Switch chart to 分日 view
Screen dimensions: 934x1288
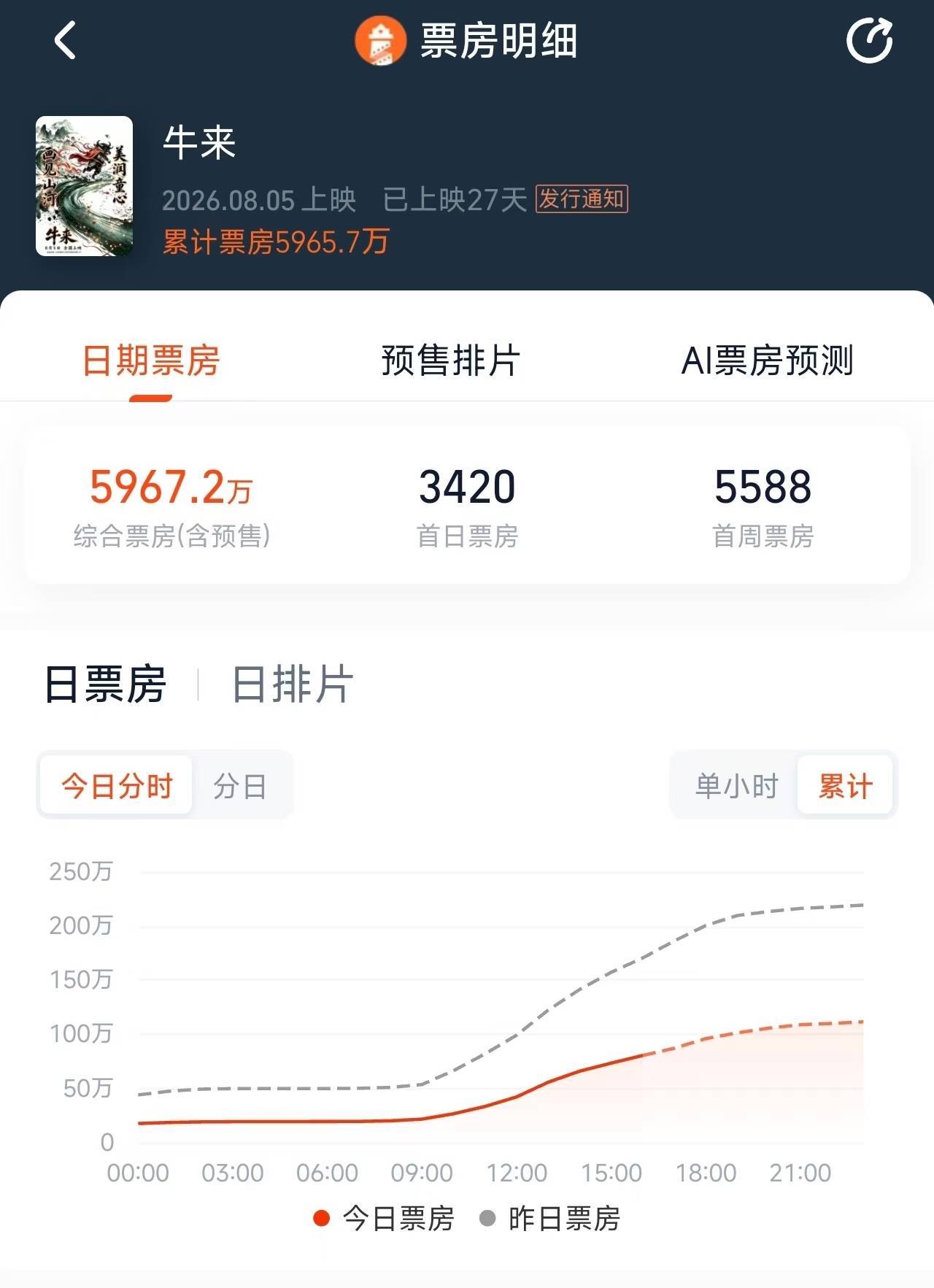click(240, 785)
